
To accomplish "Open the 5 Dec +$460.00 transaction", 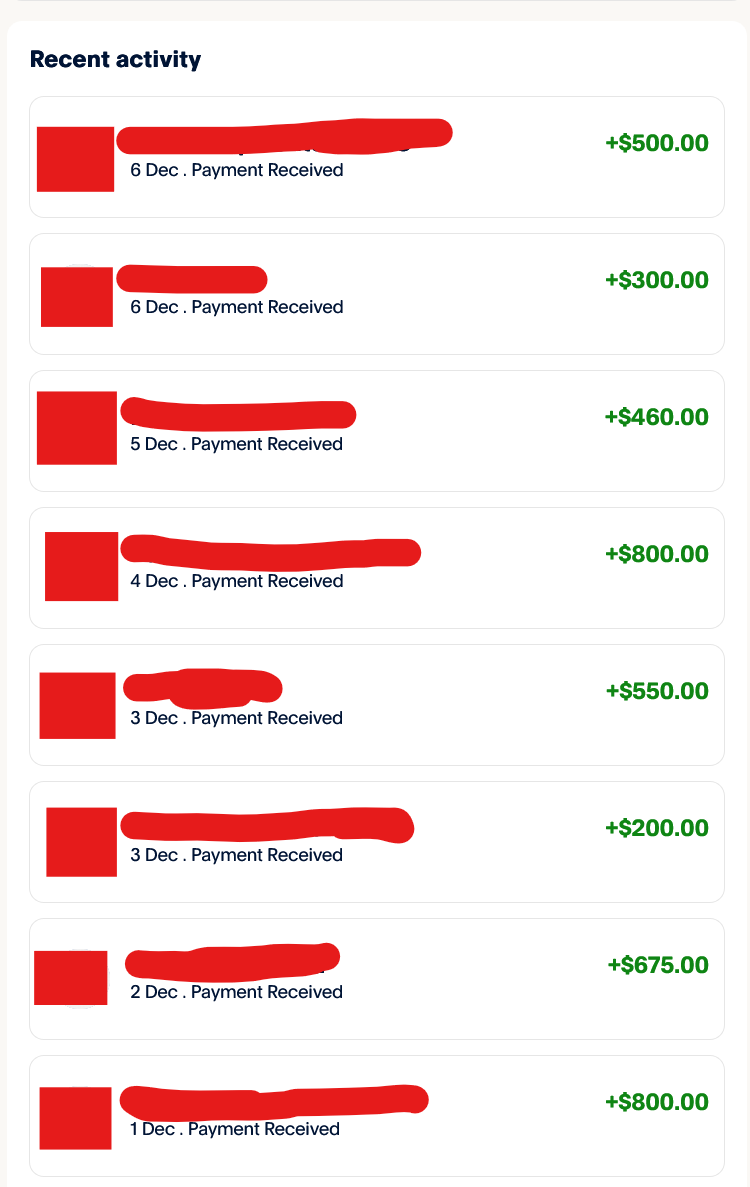I will coord(376,431).
